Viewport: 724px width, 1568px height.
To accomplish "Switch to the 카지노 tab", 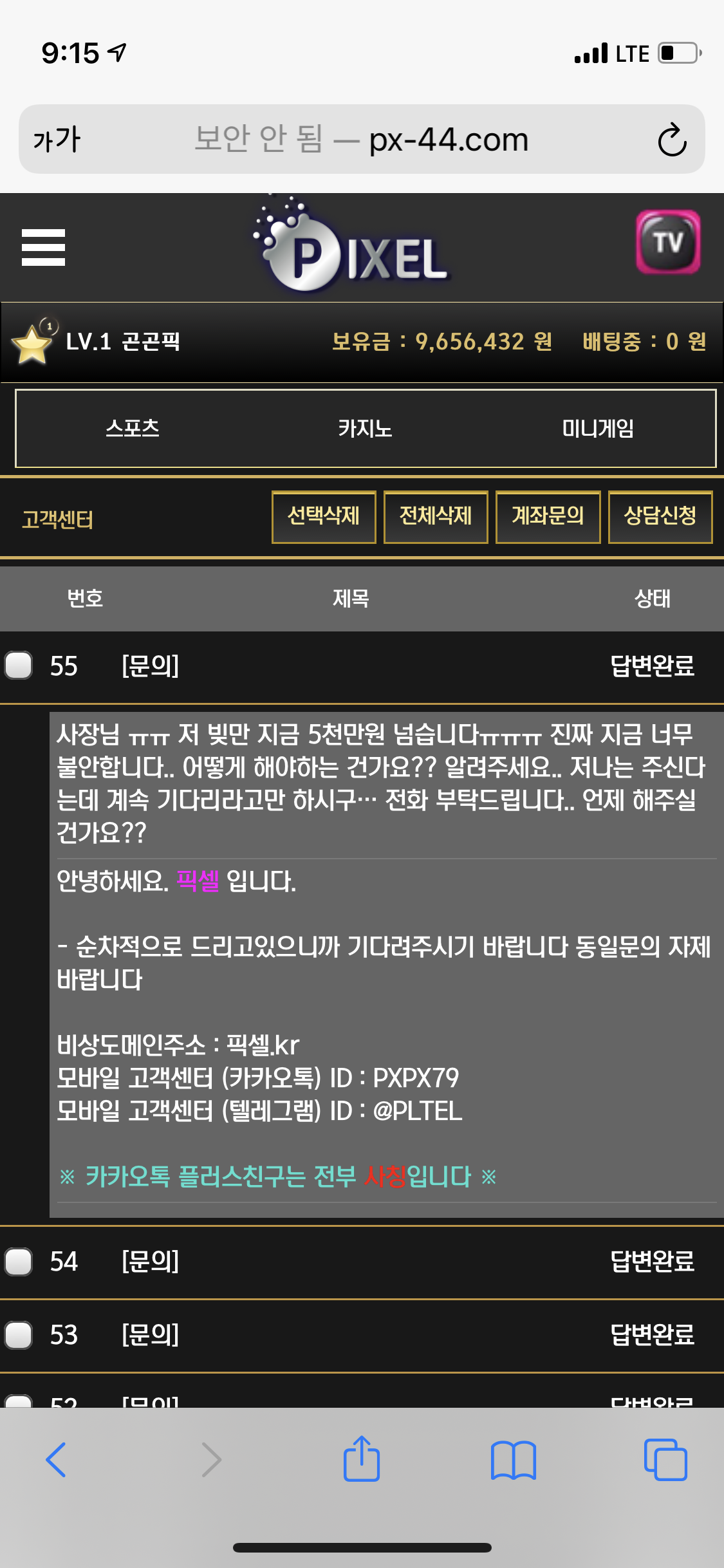I will coord(365,428).
